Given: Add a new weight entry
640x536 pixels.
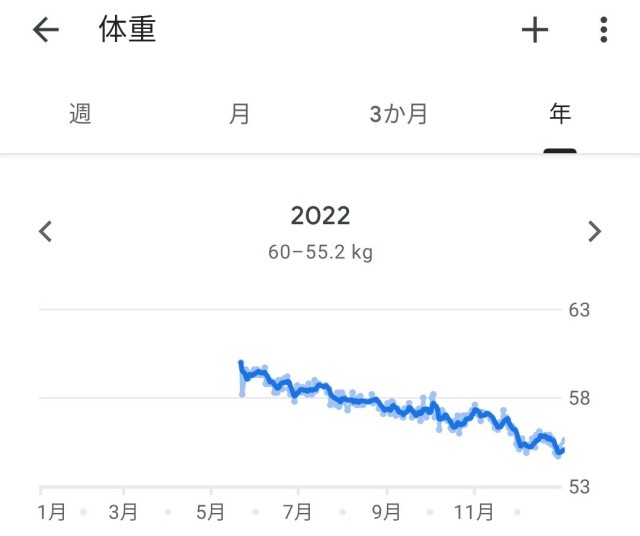Looking at the screenshot, I should click(535, 30).
